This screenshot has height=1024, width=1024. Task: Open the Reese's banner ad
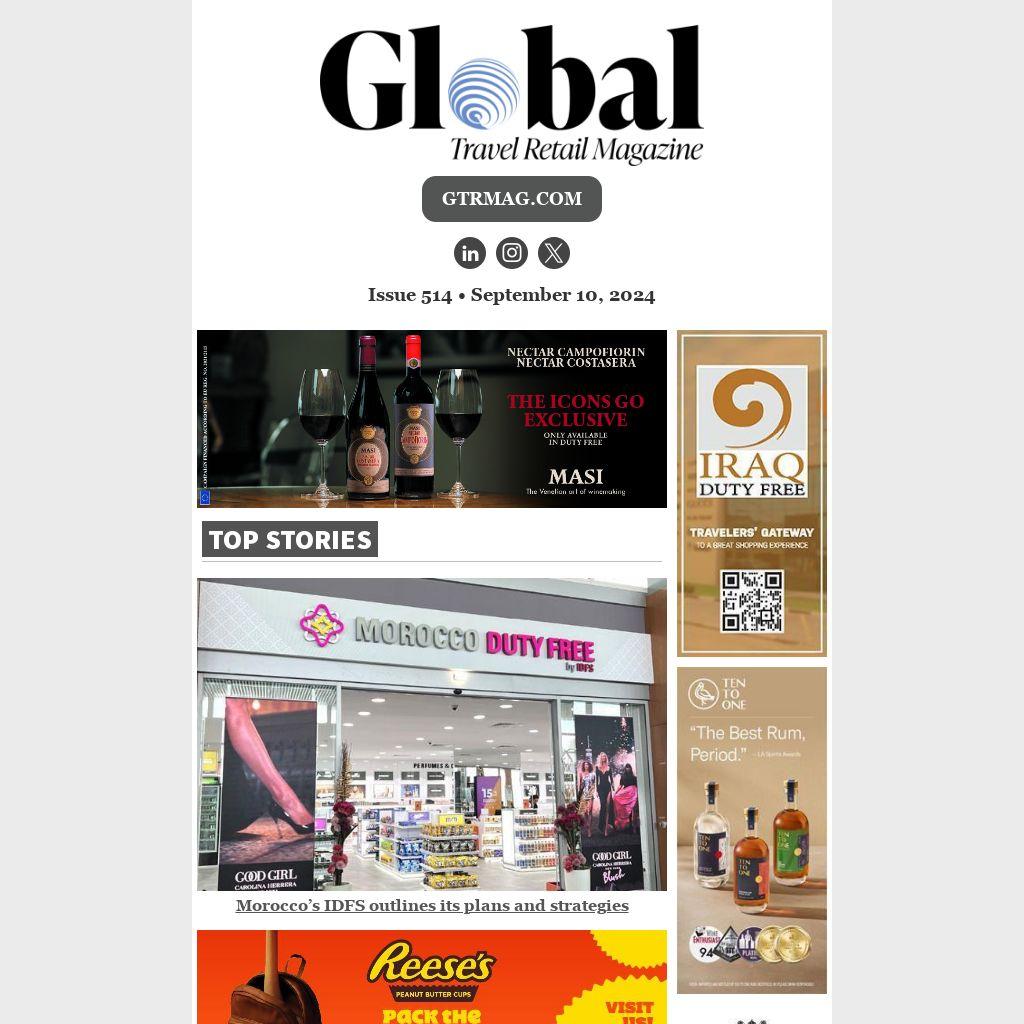(x=431, y=977)
